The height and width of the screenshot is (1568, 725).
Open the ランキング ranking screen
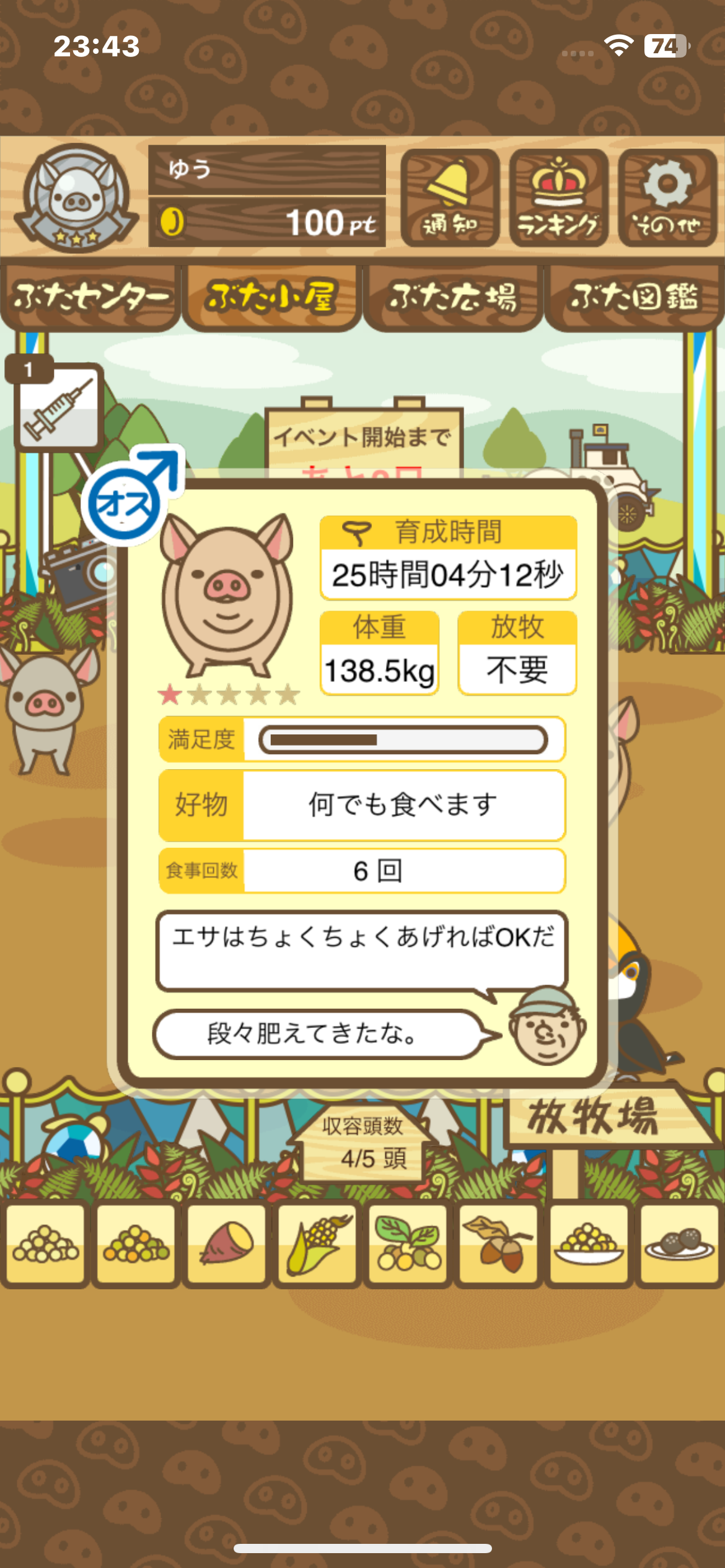tap(558, 198)
